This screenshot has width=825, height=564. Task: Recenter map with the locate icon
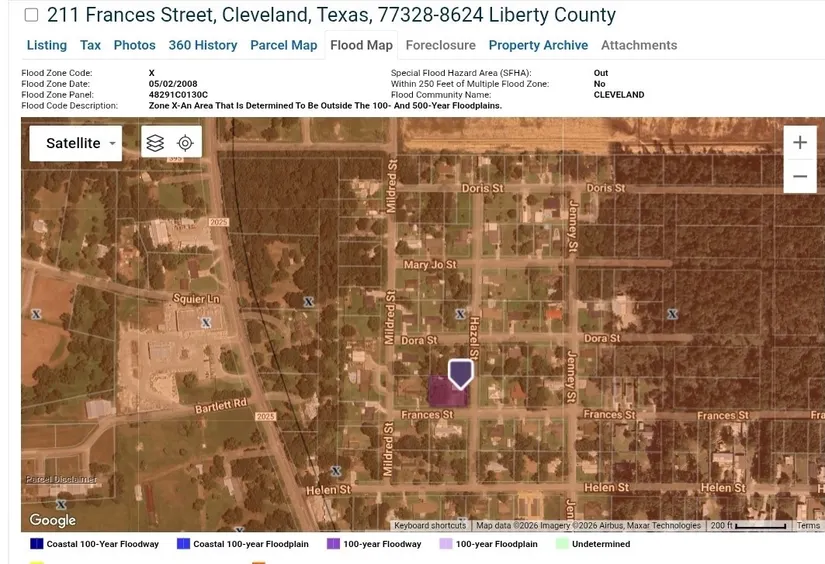185,143
